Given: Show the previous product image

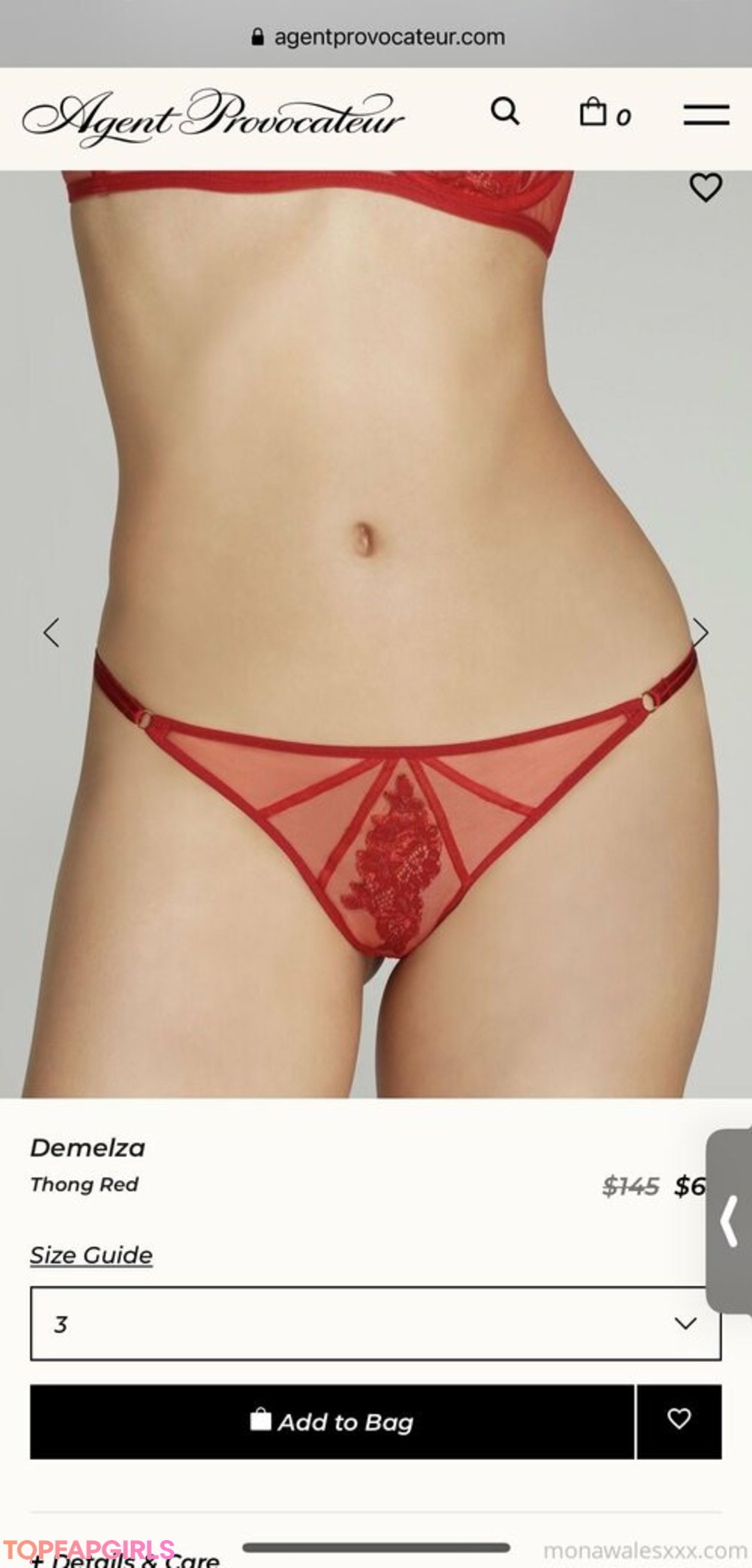Looking at the screenshot, I should tap(52, 632).
